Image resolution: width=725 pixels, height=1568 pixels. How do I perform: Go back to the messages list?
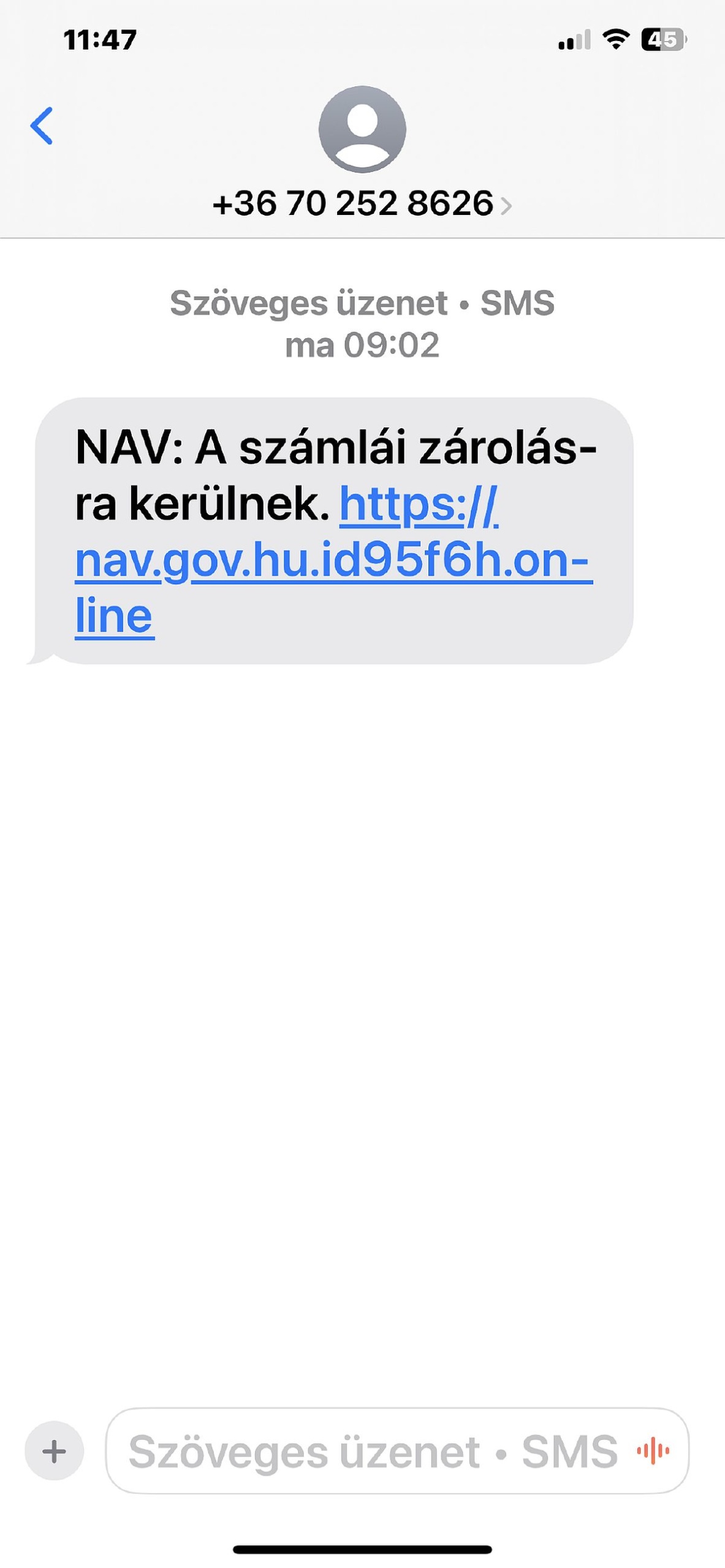pos(42,126)
